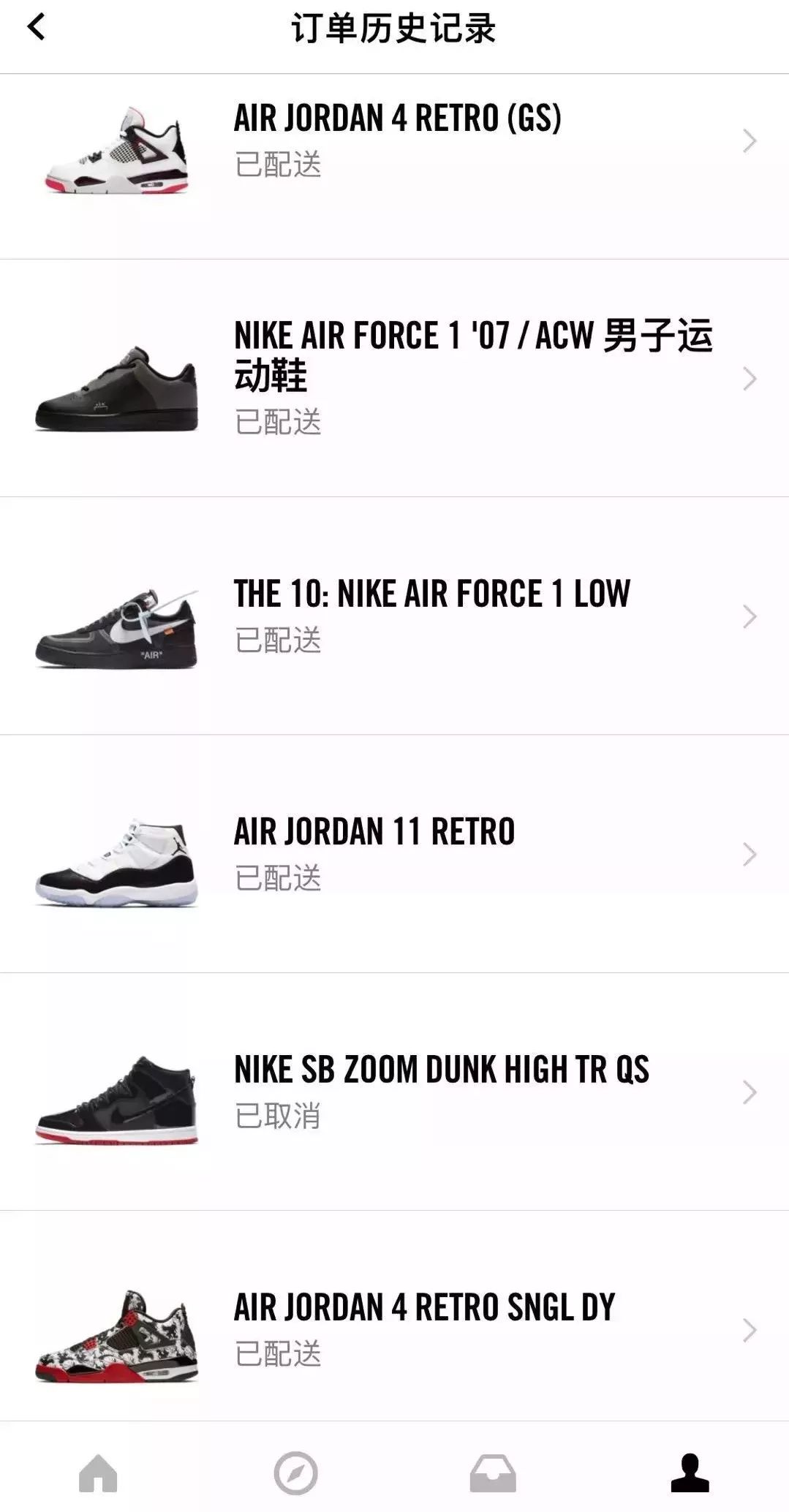Select the profile tab

pos(690,1473)
